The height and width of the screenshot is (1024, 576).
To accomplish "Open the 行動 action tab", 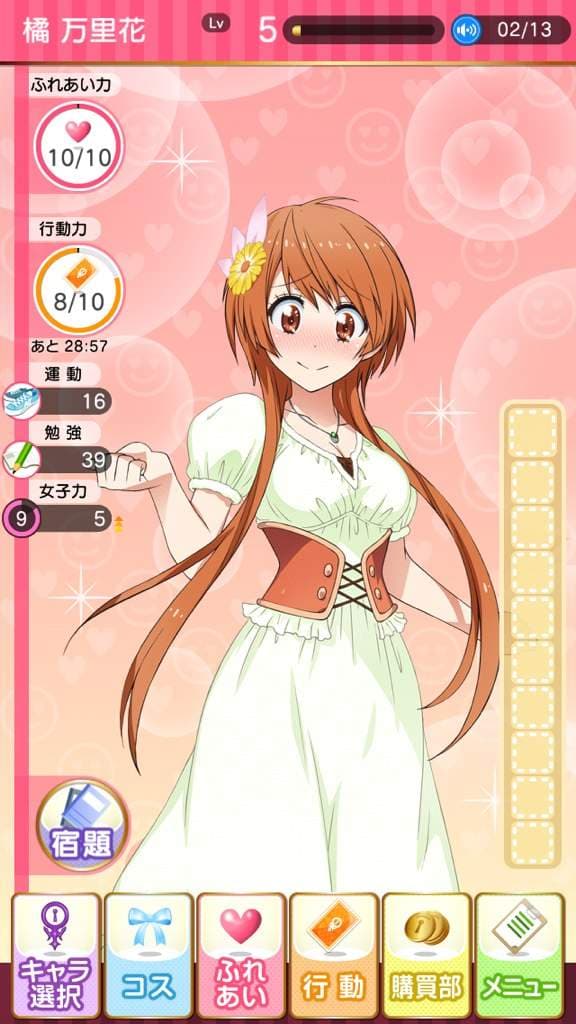I will [x=334, y=952].
